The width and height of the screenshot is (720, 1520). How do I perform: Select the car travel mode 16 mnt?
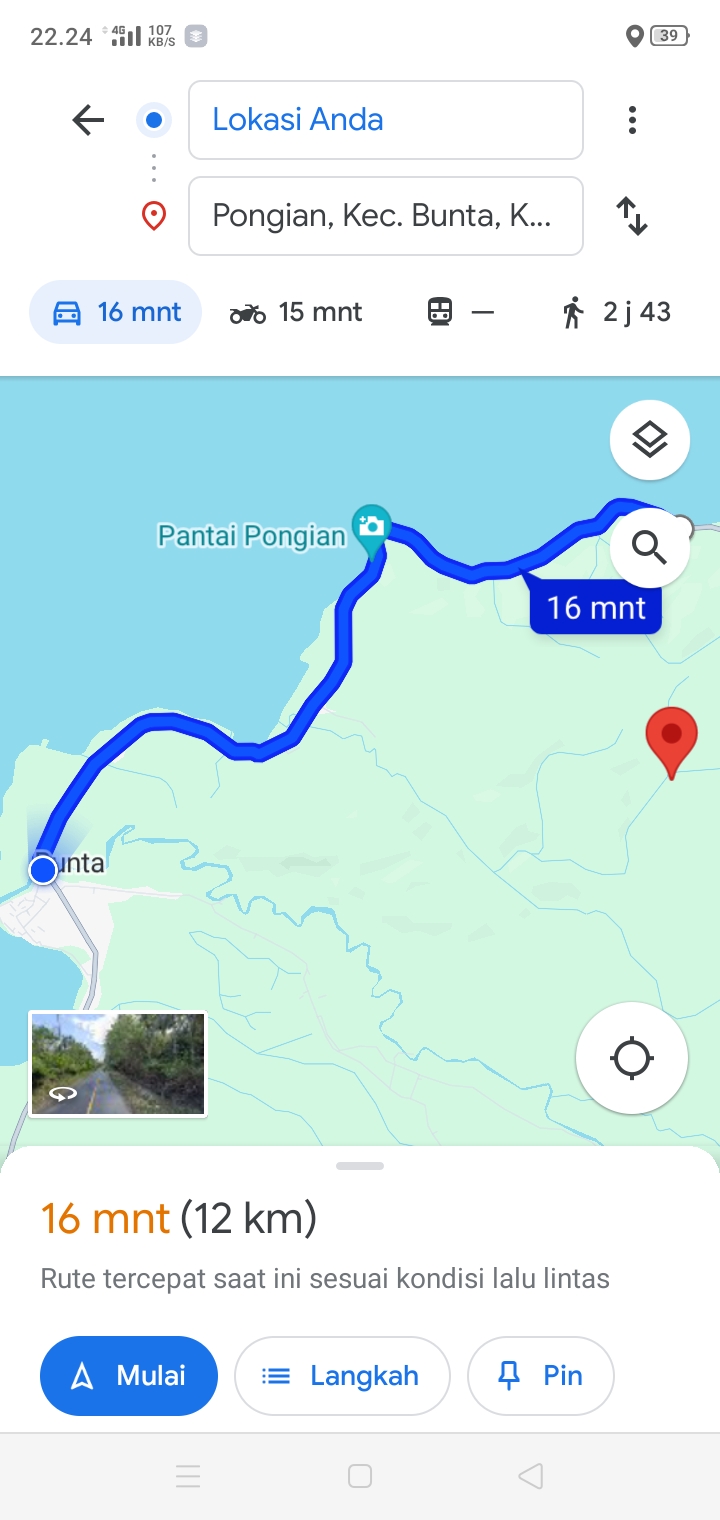click(116, 312)
